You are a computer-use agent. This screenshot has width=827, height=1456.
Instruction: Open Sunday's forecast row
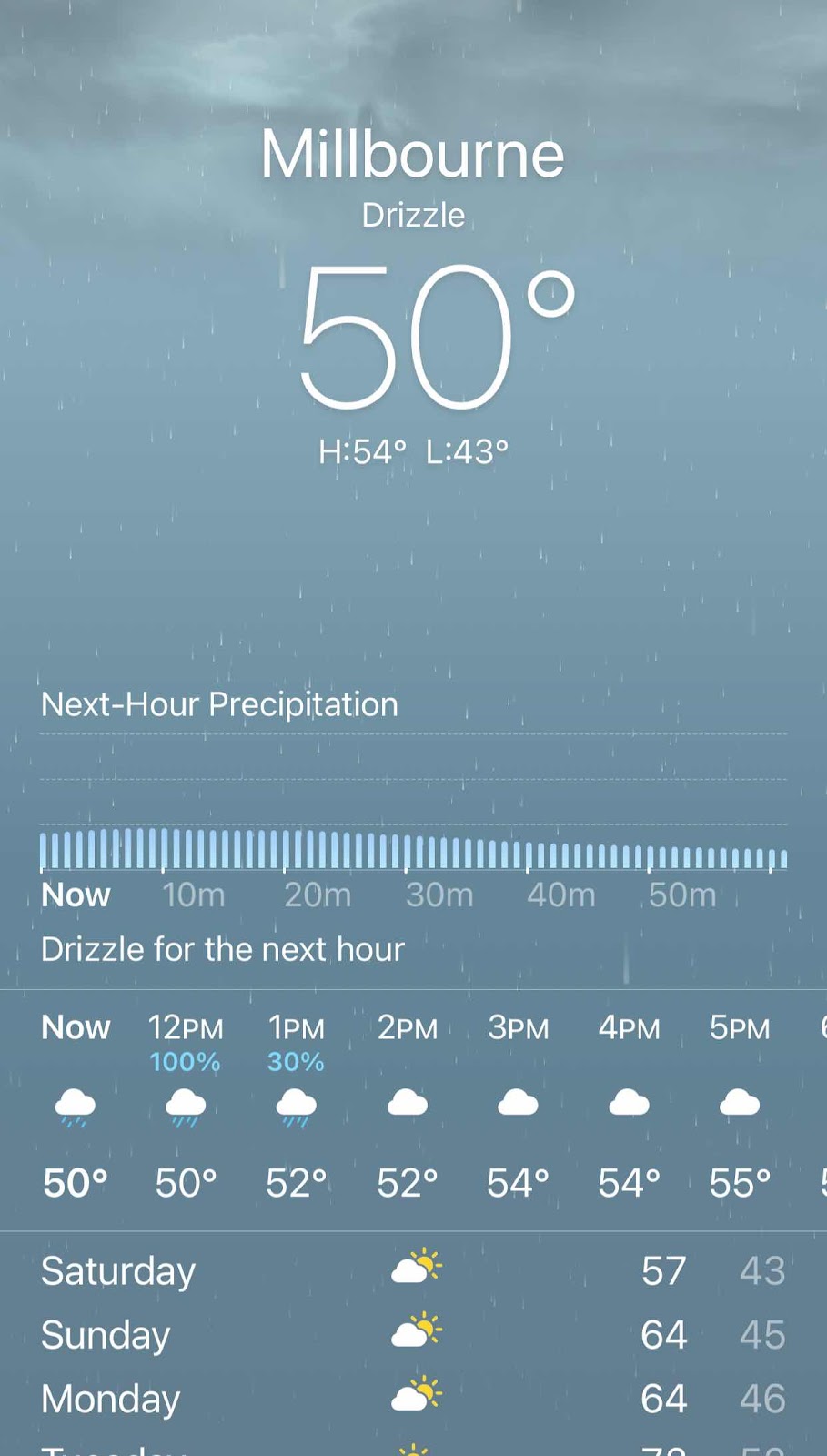click(413, 1334)
